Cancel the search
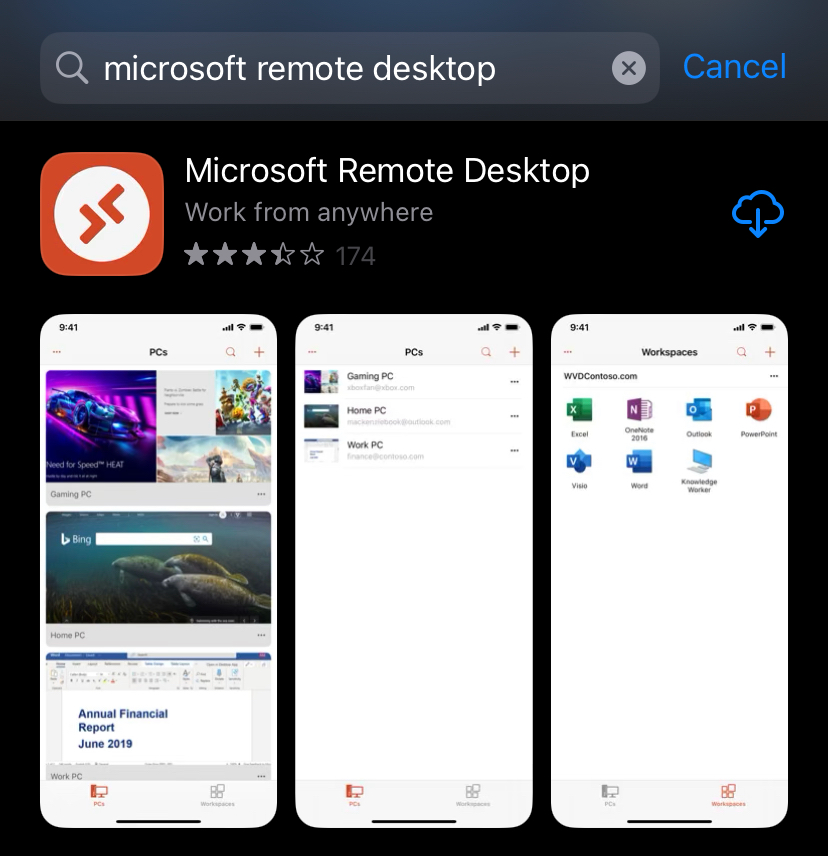Viewport: 828px width, 856px height. point(734,67)
